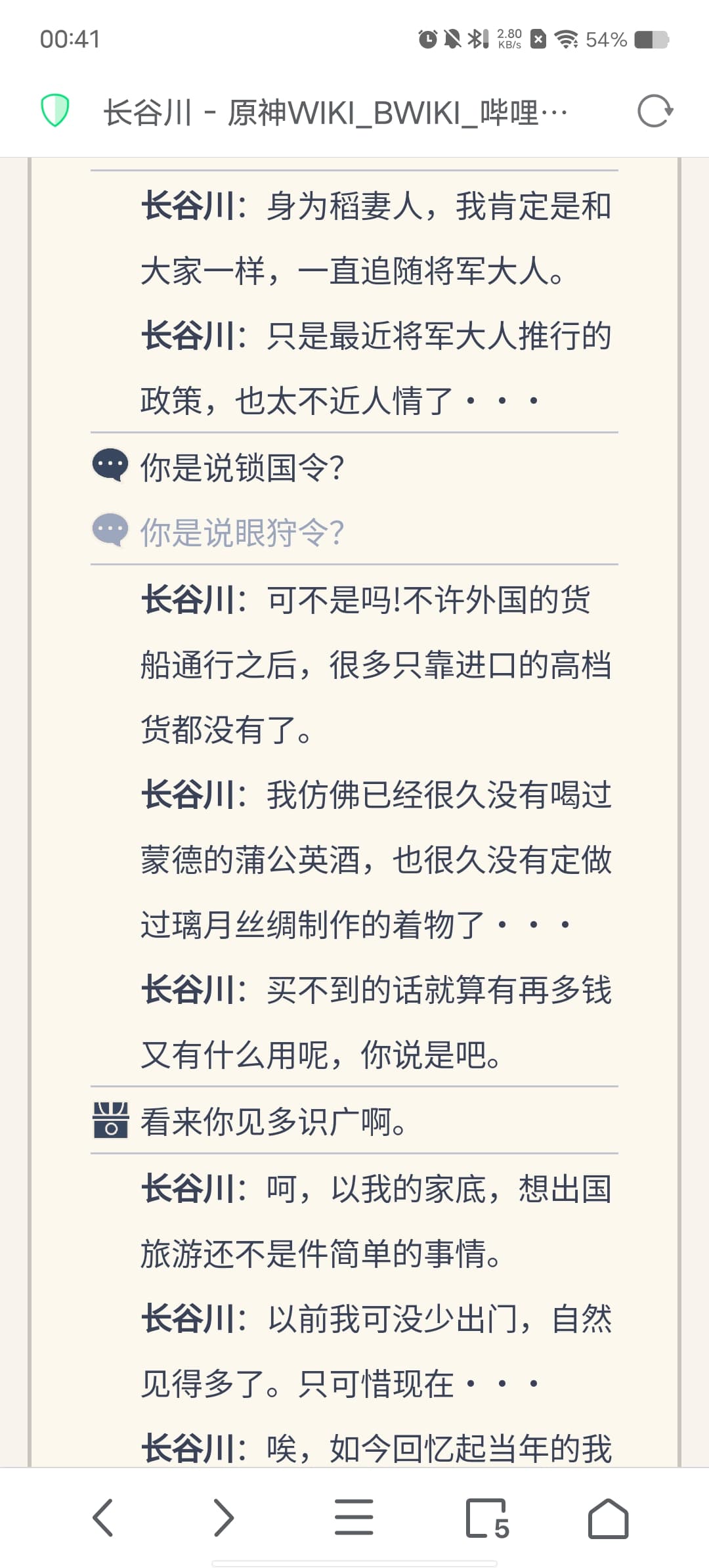709x1568 pixels.
Task: Select dialogue option 你是说眼狩令?
Action: click(242, 532)
